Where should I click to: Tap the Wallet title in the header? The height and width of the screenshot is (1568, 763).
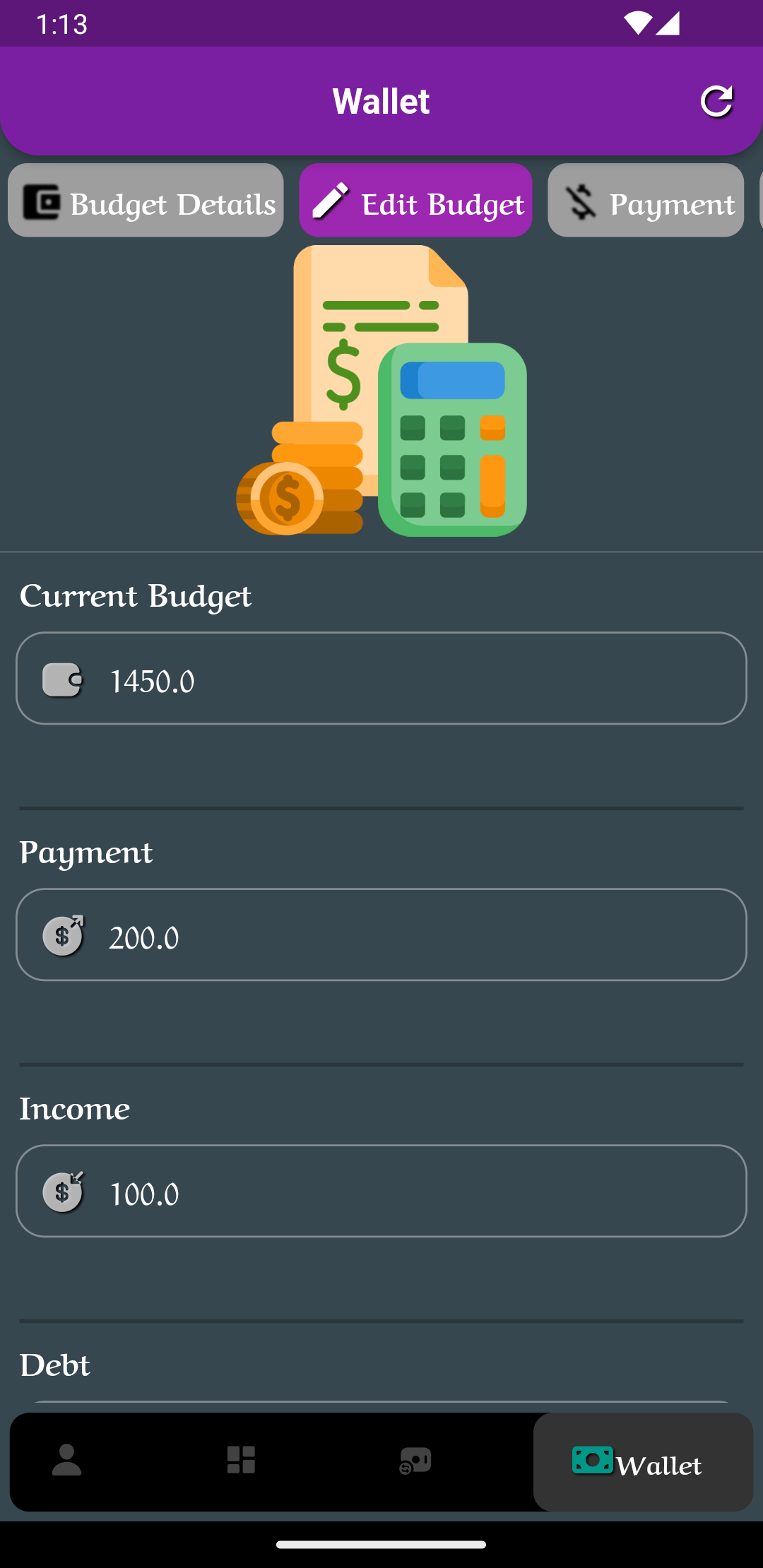tap(381, 100)
